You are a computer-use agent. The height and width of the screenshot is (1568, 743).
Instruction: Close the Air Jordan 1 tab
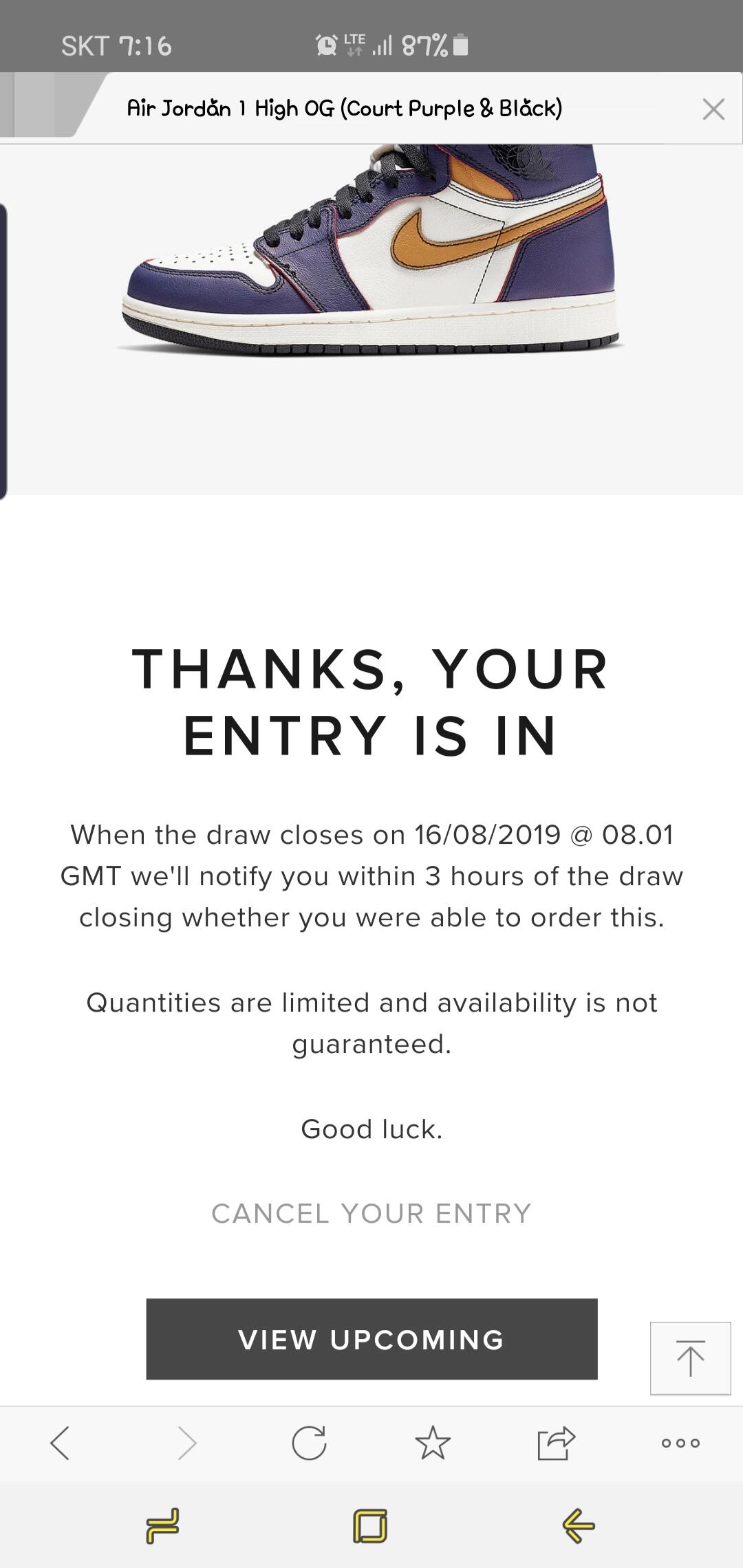click(x=713, y=109)
